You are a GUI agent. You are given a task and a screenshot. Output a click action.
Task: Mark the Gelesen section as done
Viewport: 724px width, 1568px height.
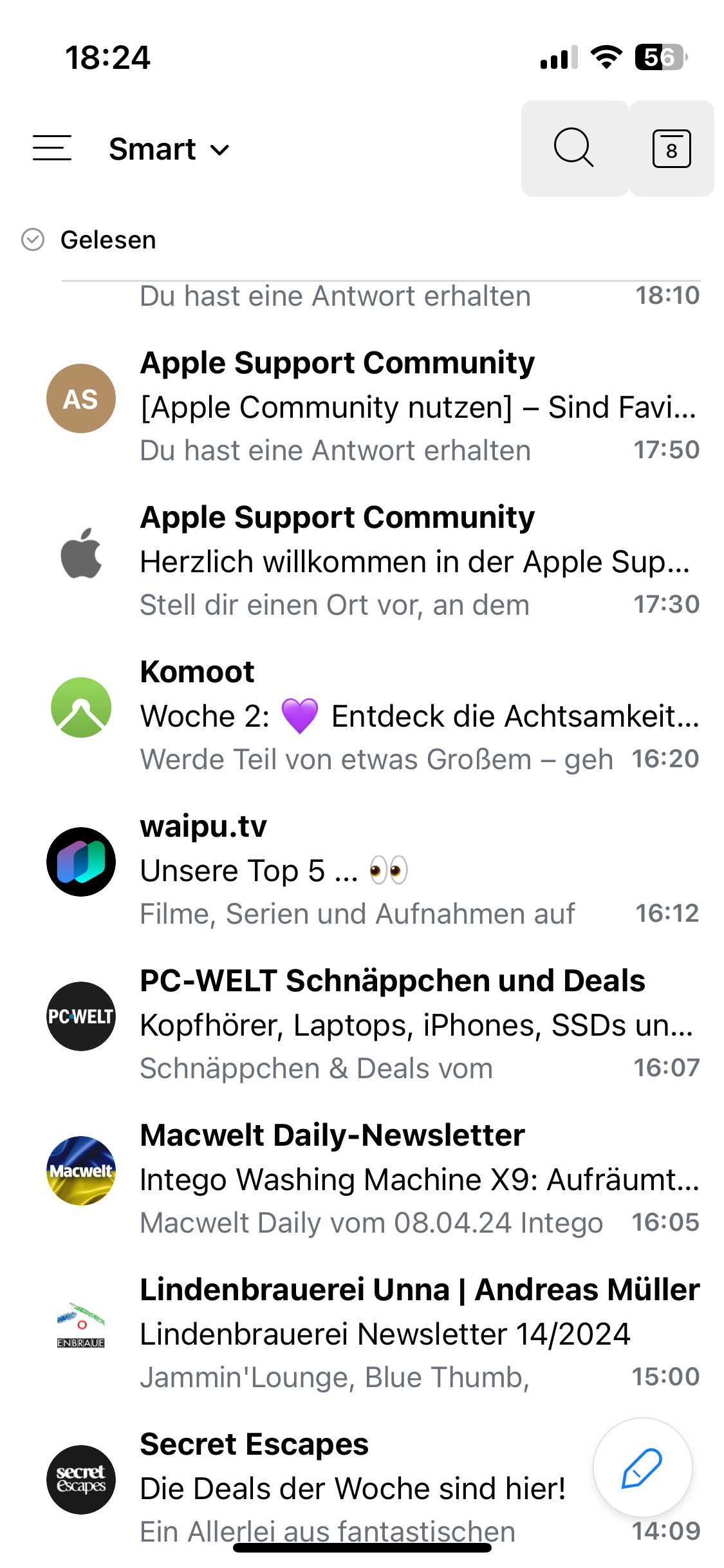[x=33, y=239]
